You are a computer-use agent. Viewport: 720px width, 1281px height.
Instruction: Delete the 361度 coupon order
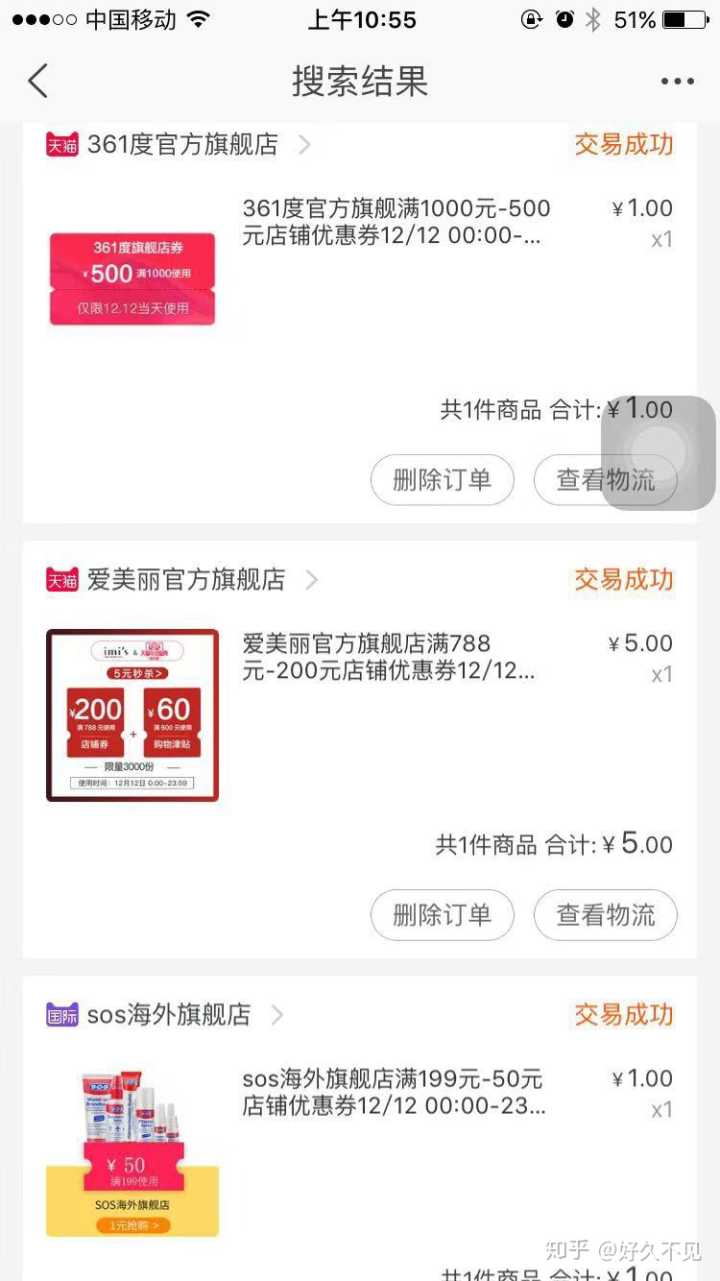click(442, 480)
